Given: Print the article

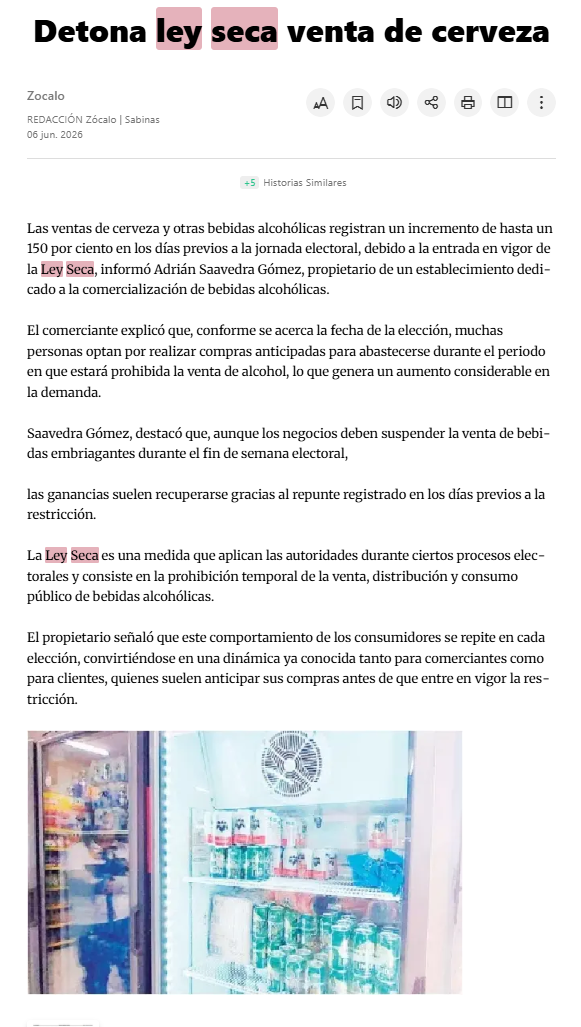Looking at the screenshot, I should 468,103.
